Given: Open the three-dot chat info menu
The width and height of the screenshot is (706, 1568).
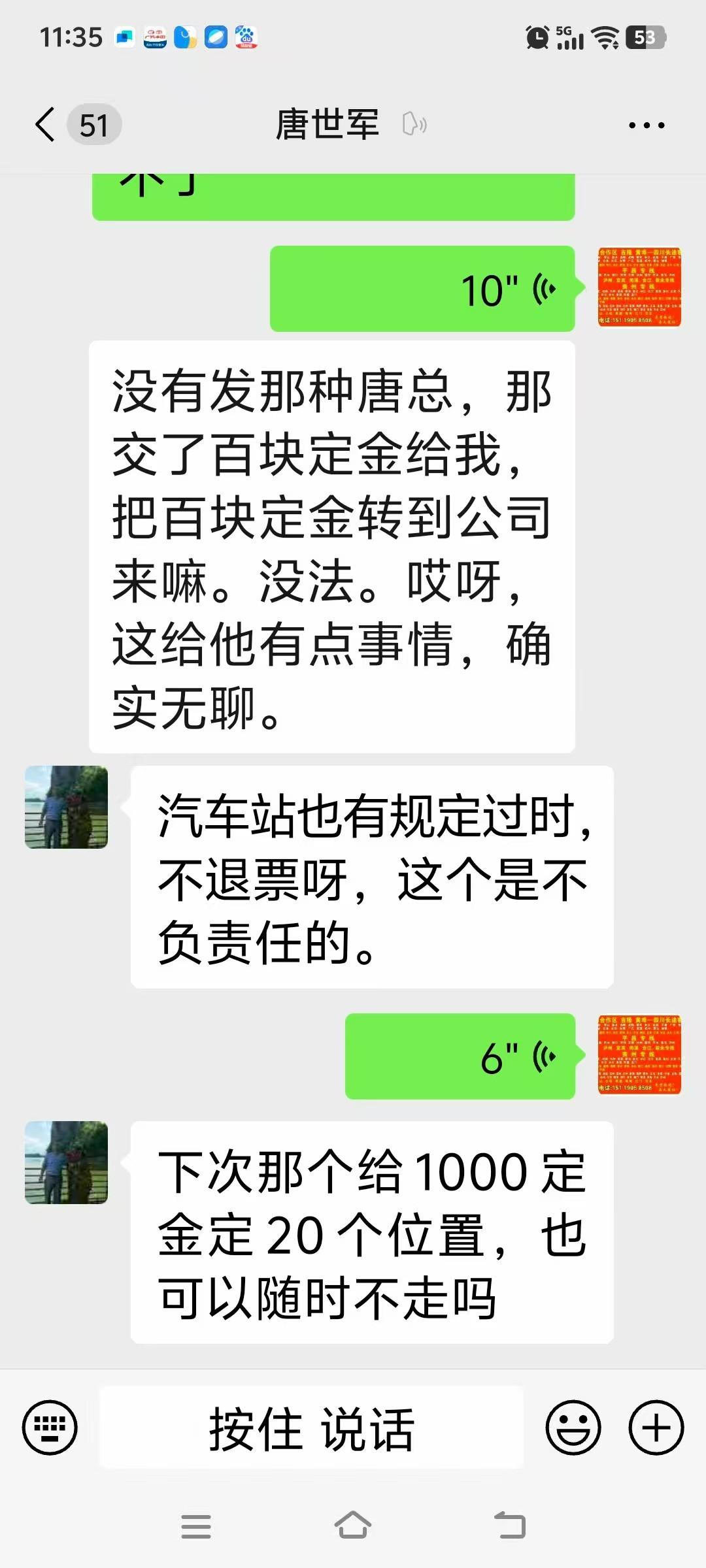Looking at the screenshot, I should click(x=646, y=125).
